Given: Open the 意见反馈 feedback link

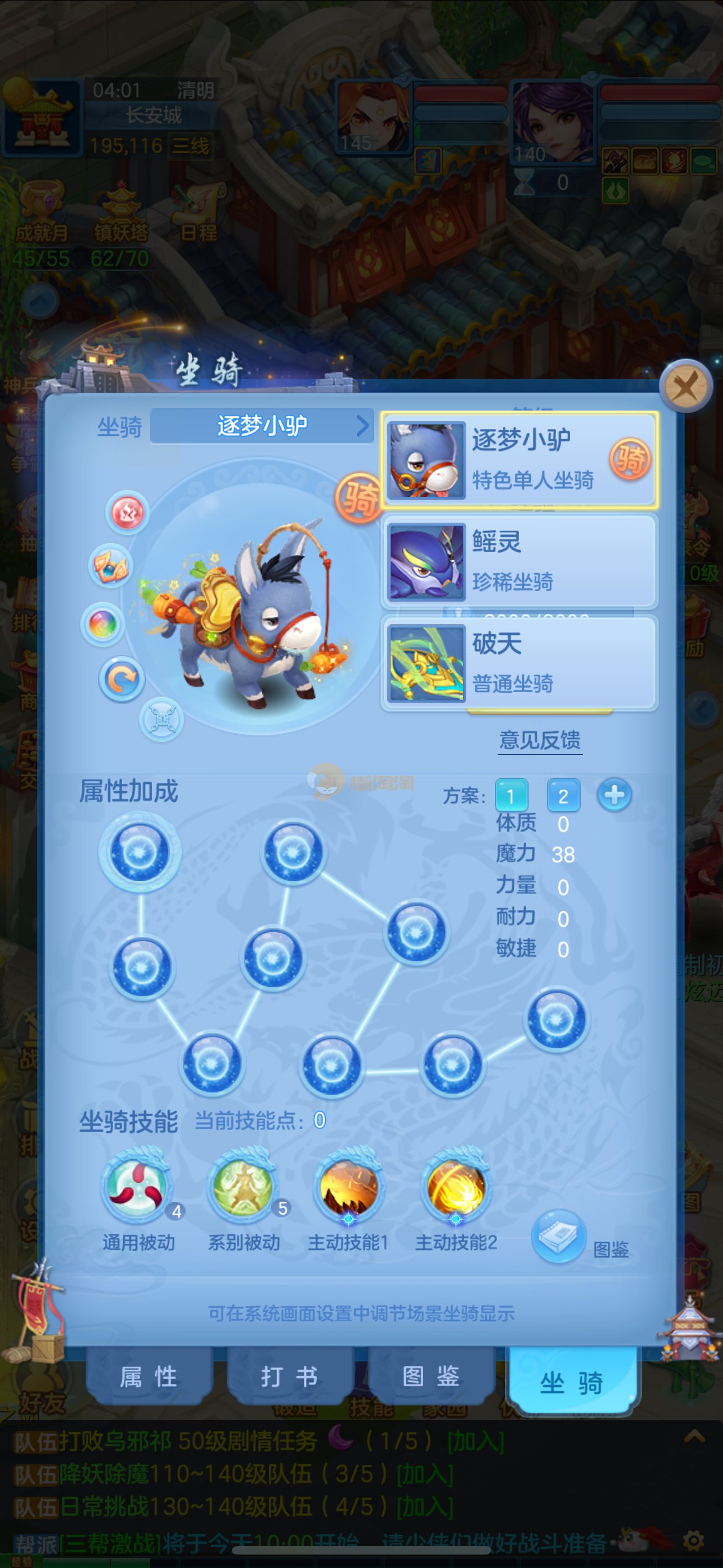Looking at the screenshot, I should 539,740.
